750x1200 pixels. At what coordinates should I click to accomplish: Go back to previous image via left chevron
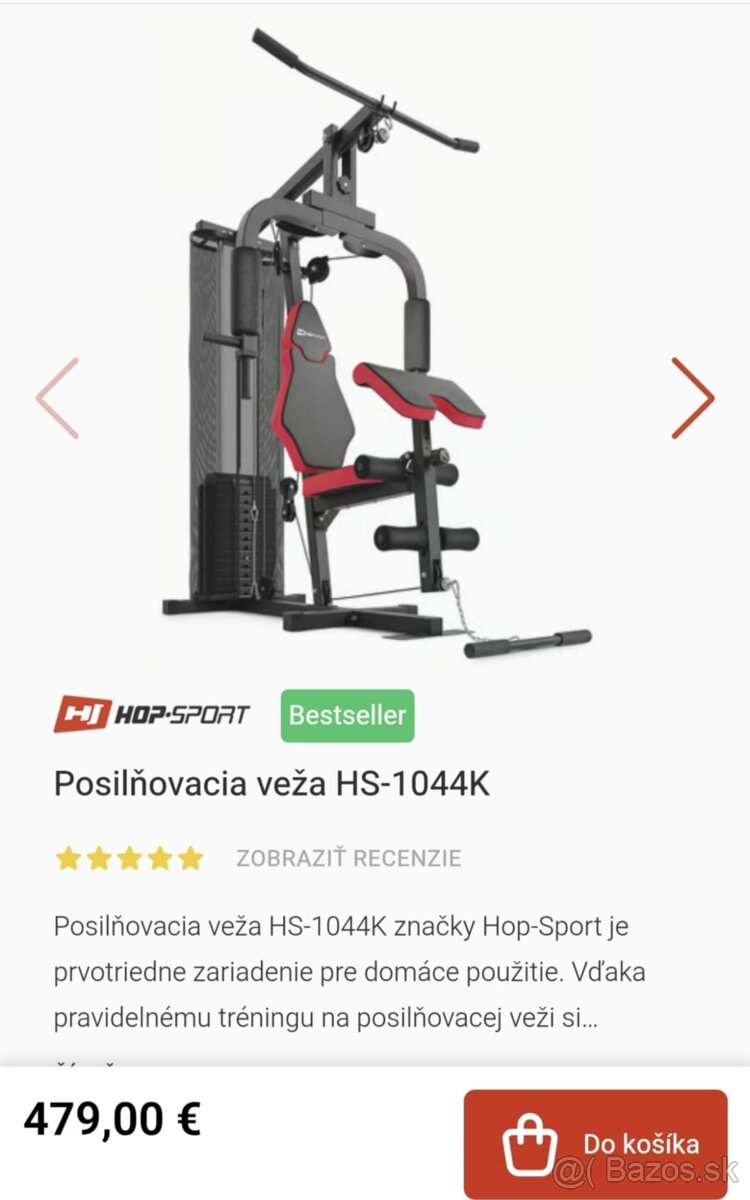click(54, 399)
